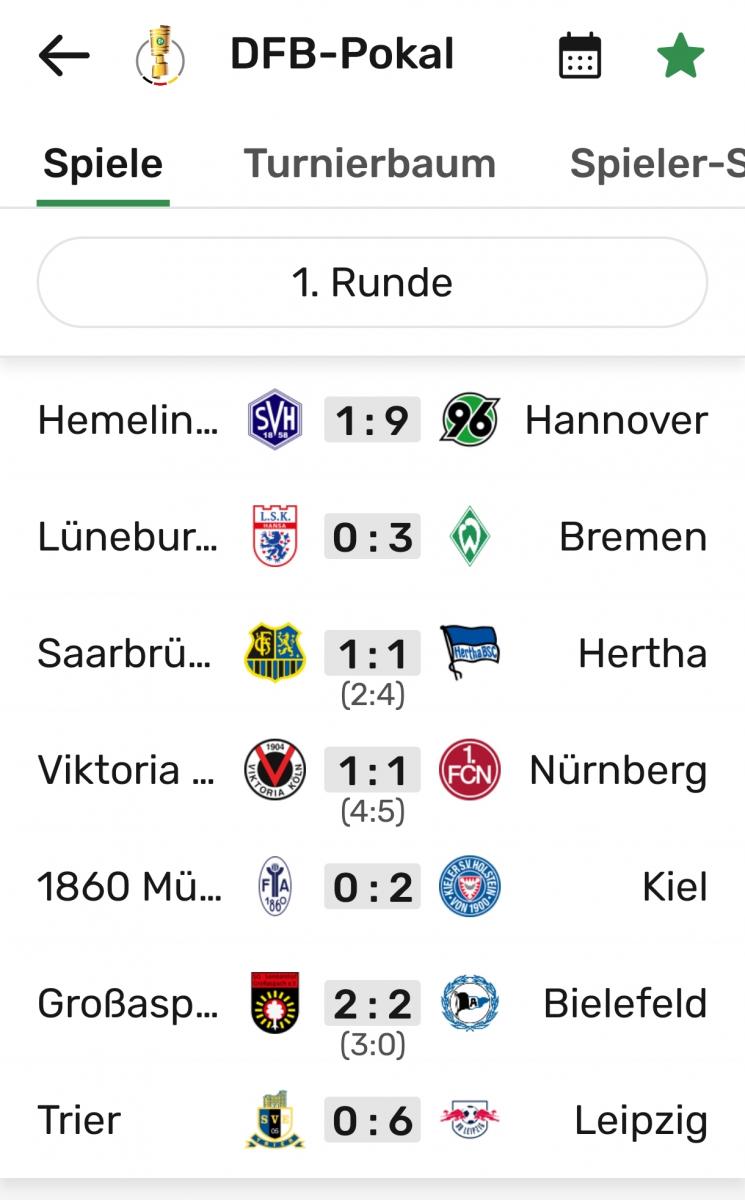
Task: Open the Hemelingen vs Hannover match
Action: 372,421
